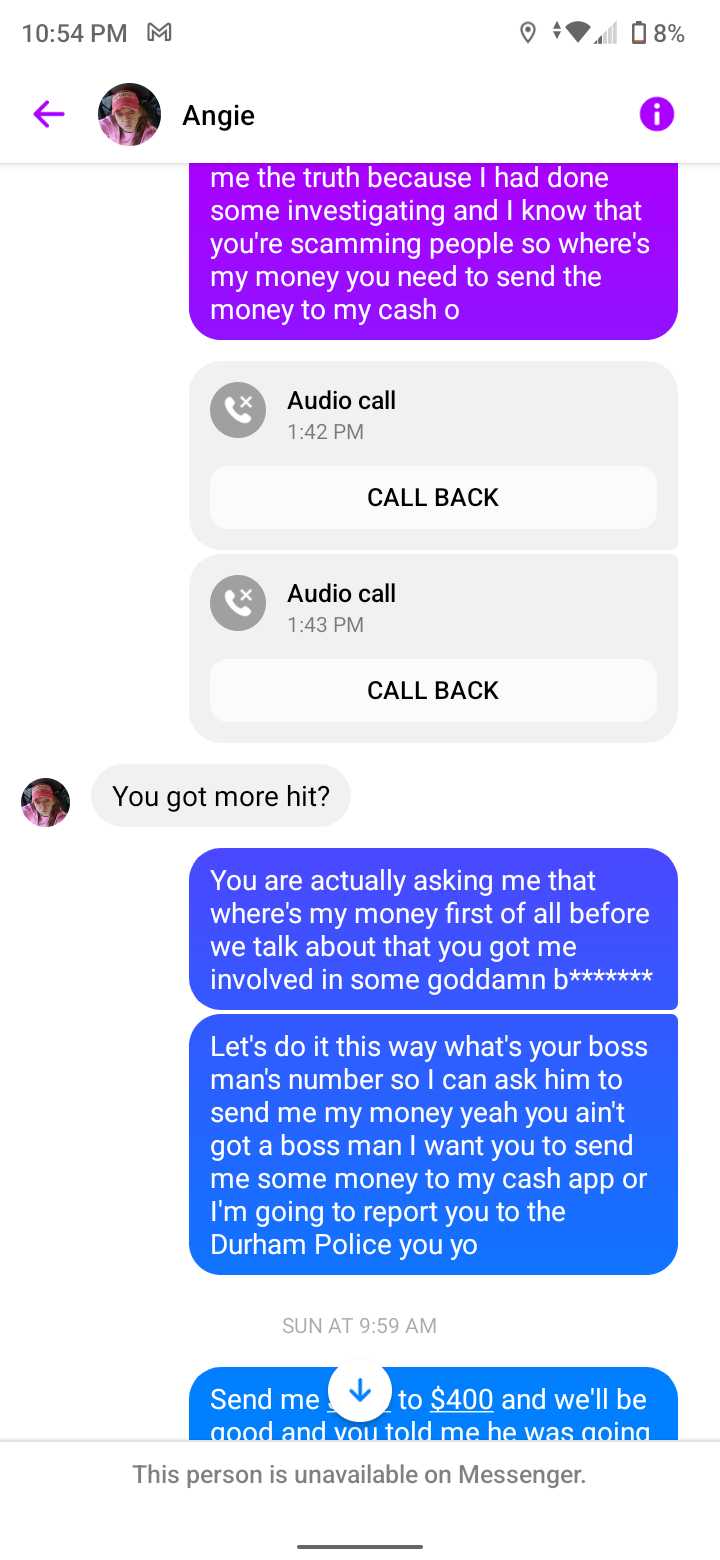Call back from the 1:43 PM audio call
The width and height of the screenshot is (720, 1560).
(x=433, y=690)
